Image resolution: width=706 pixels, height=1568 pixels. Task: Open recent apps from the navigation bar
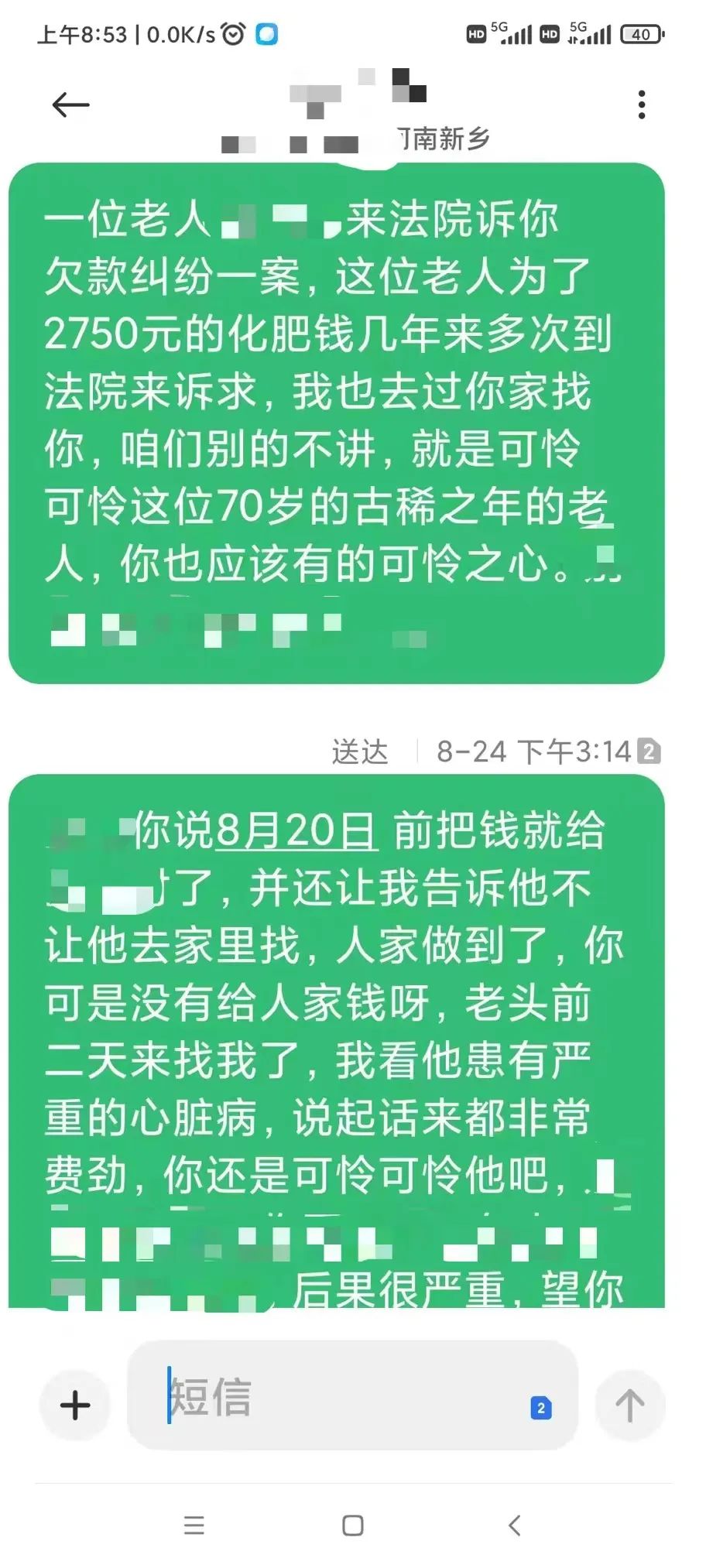[194, 1525]
